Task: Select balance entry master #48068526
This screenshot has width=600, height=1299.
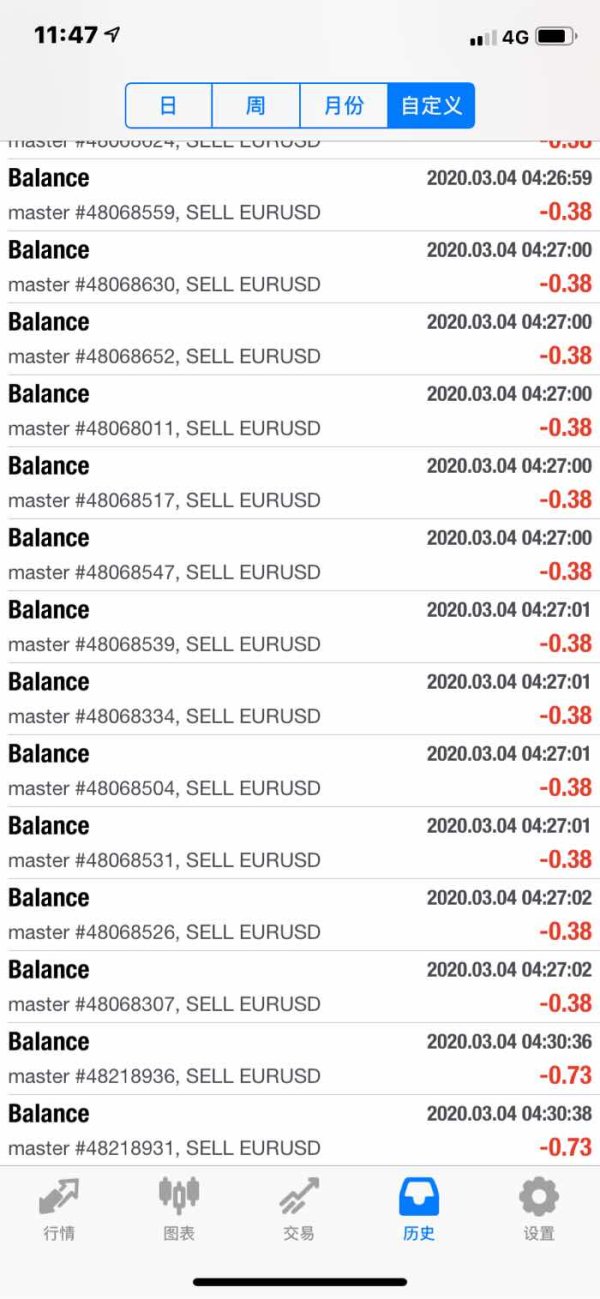Action: point(300,915)
